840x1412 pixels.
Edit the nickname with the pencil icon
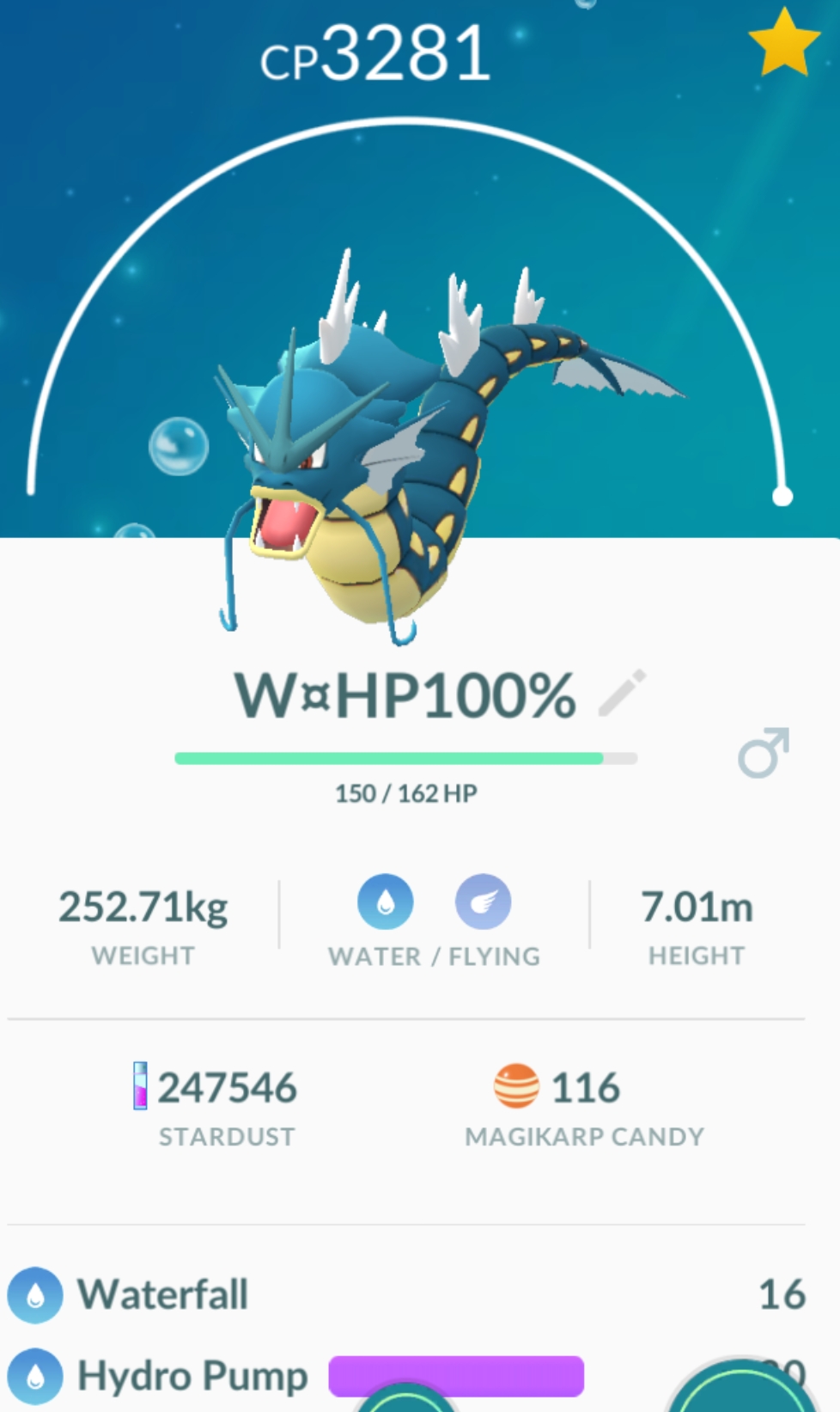[622, 693]
